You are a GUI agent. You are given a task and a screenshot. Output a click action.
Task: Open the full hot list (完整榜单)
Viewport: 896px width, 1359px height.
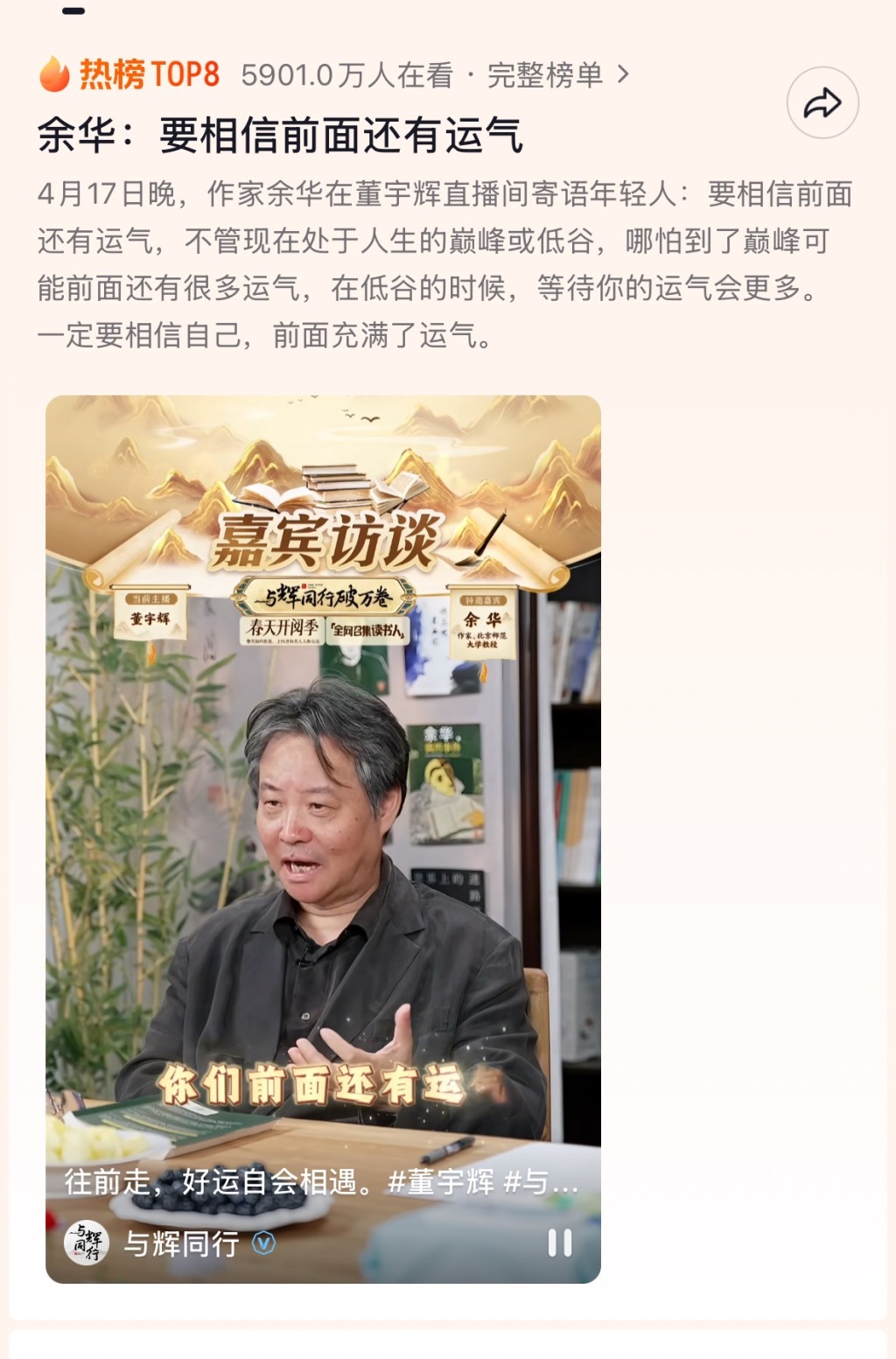coord(557,75)
